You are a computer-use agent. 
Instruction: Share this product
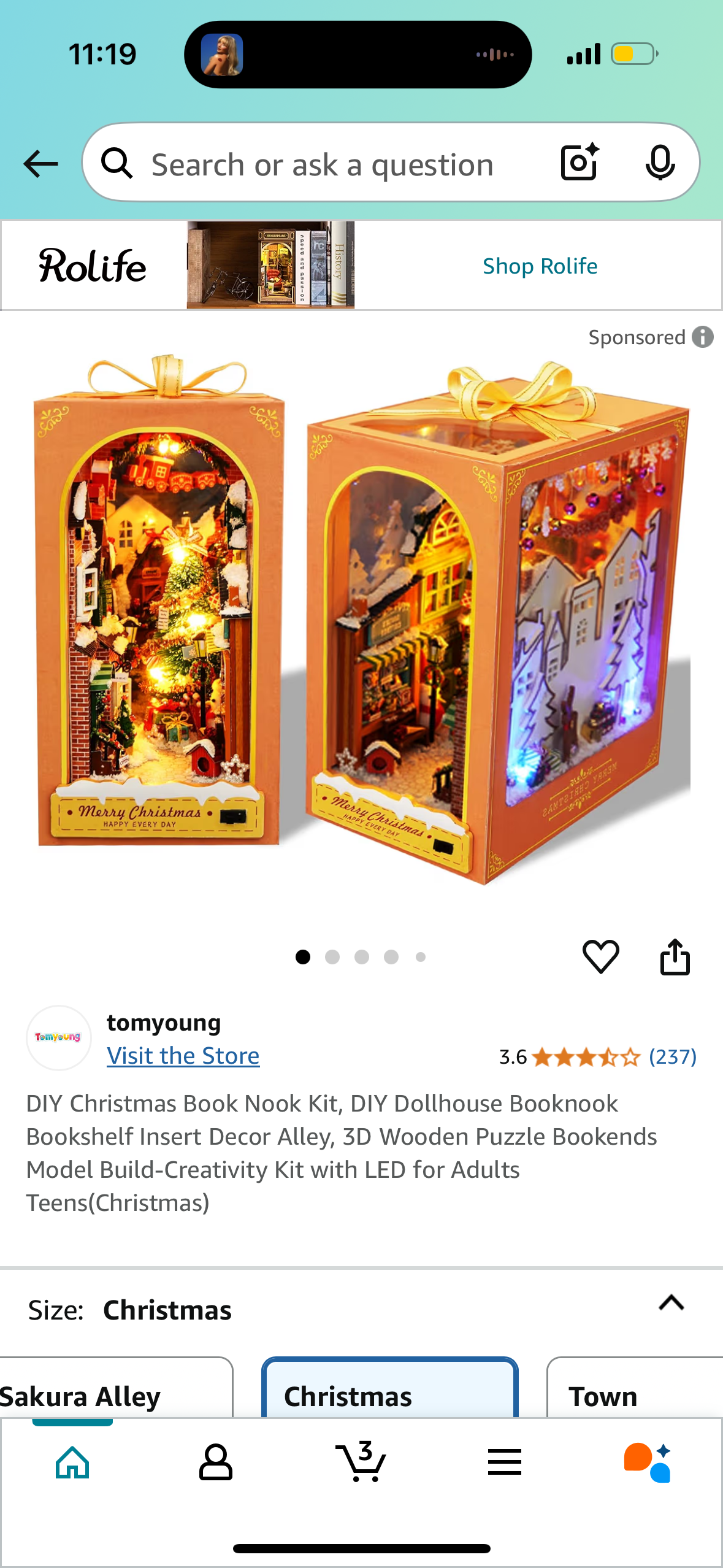(675, 956)
